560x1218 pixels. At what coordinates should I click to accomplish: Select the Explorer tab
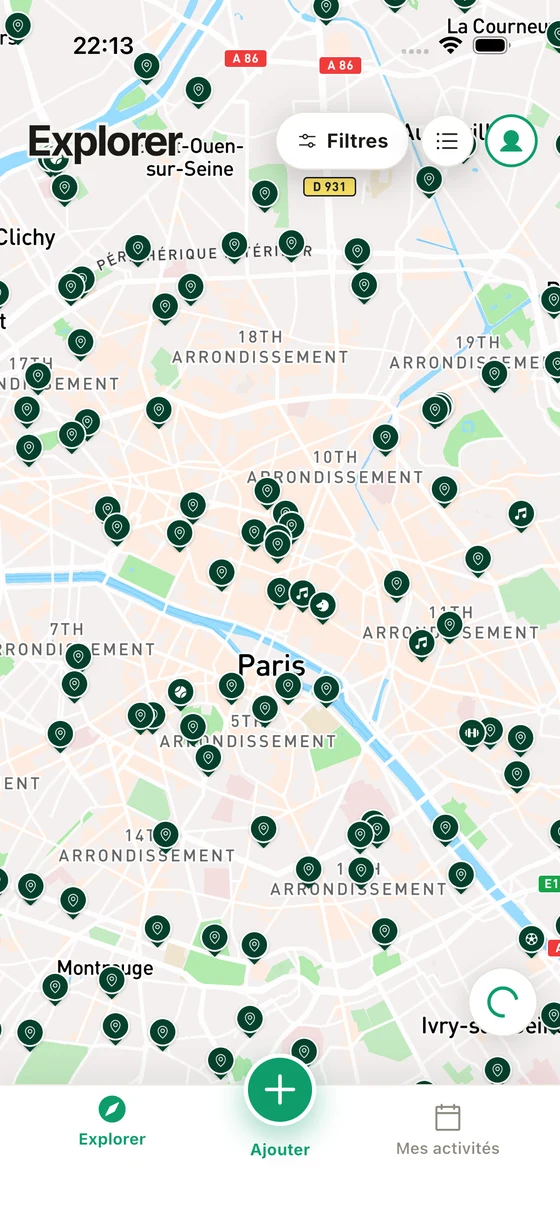coord(112,1122)
